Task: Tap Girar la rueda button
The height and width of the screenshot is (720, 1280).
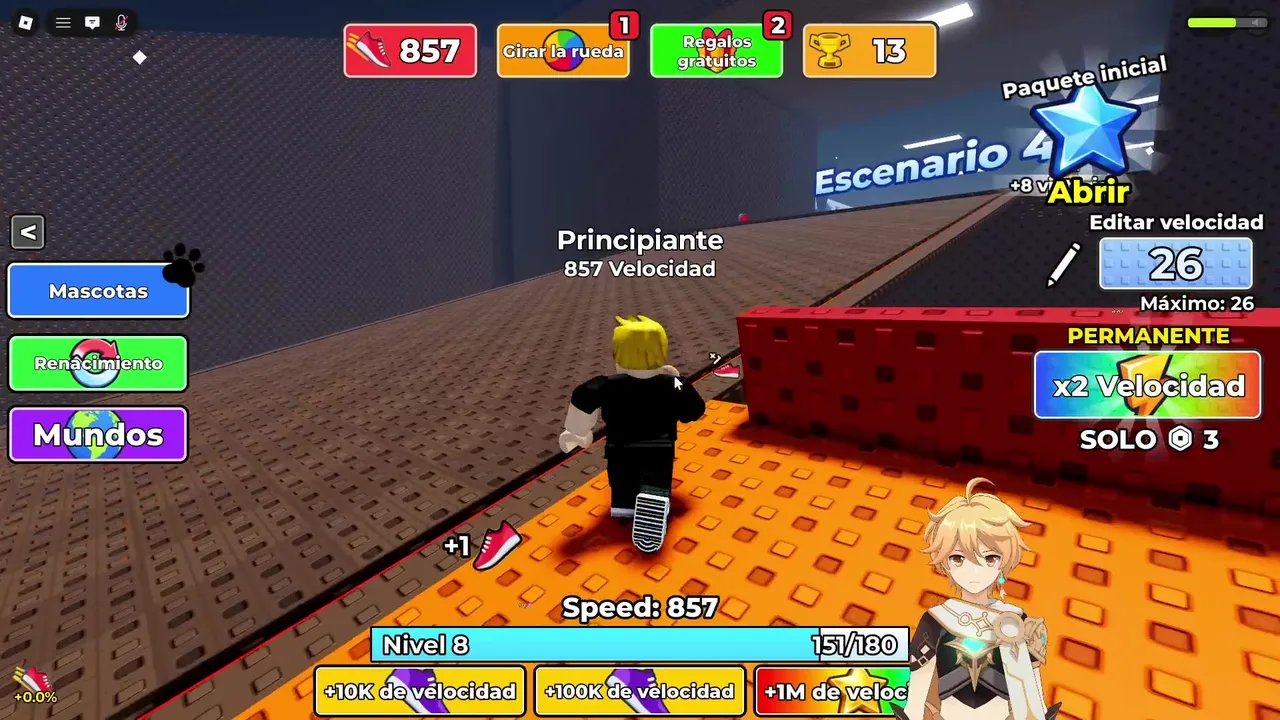Action: click(563, 51)
